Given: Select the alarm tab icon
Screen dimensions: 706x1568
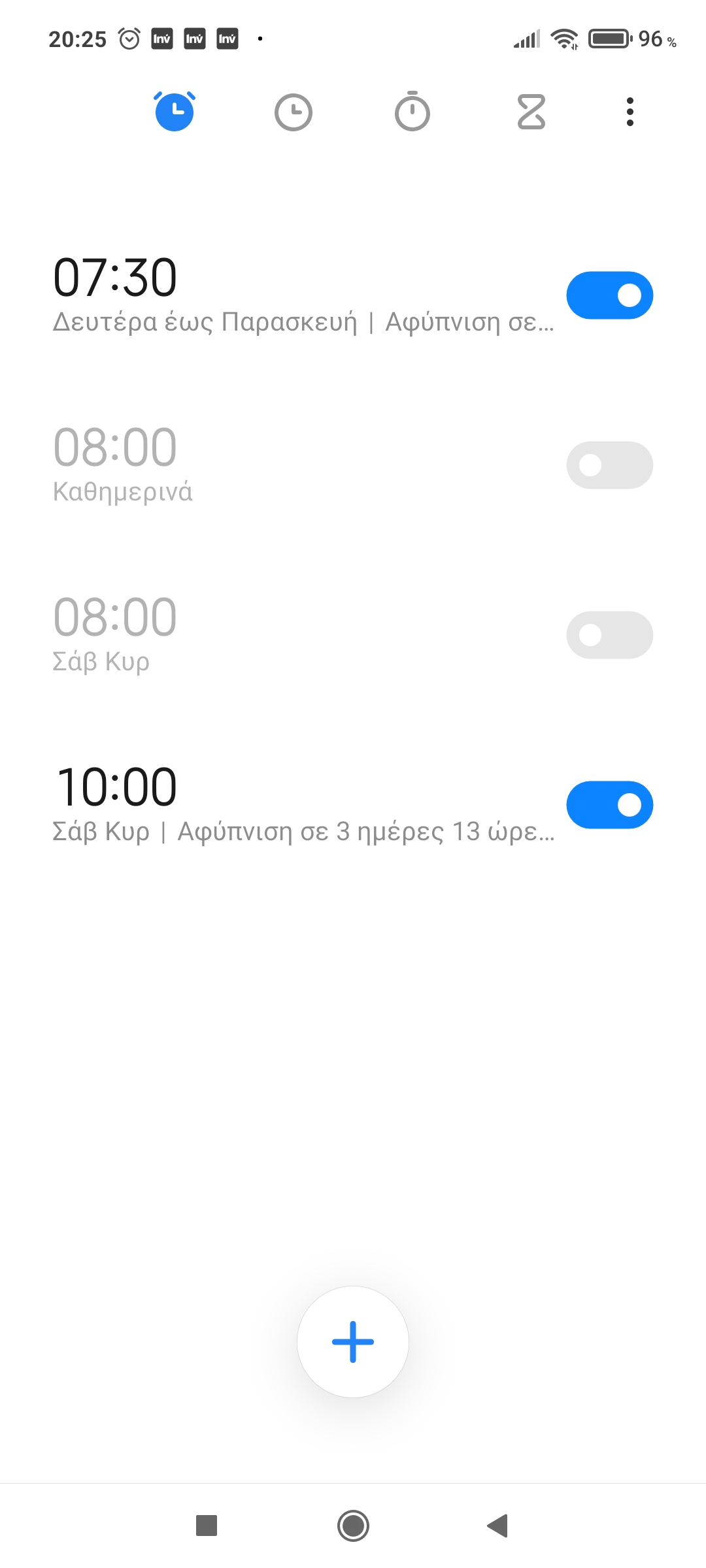Looking at the screenshot, I should [x=175, y=112].
